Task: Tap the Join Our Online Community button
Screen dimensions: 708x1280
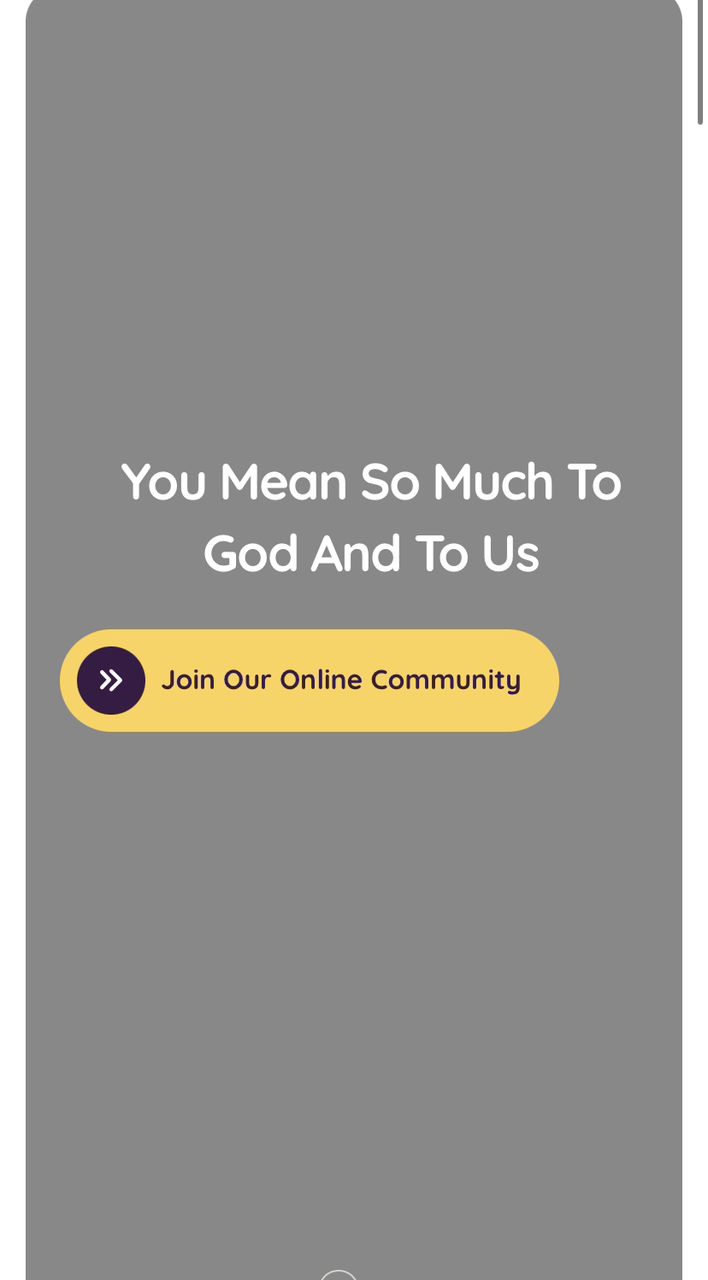Action: pyautogui.click(x=309, y=680)
